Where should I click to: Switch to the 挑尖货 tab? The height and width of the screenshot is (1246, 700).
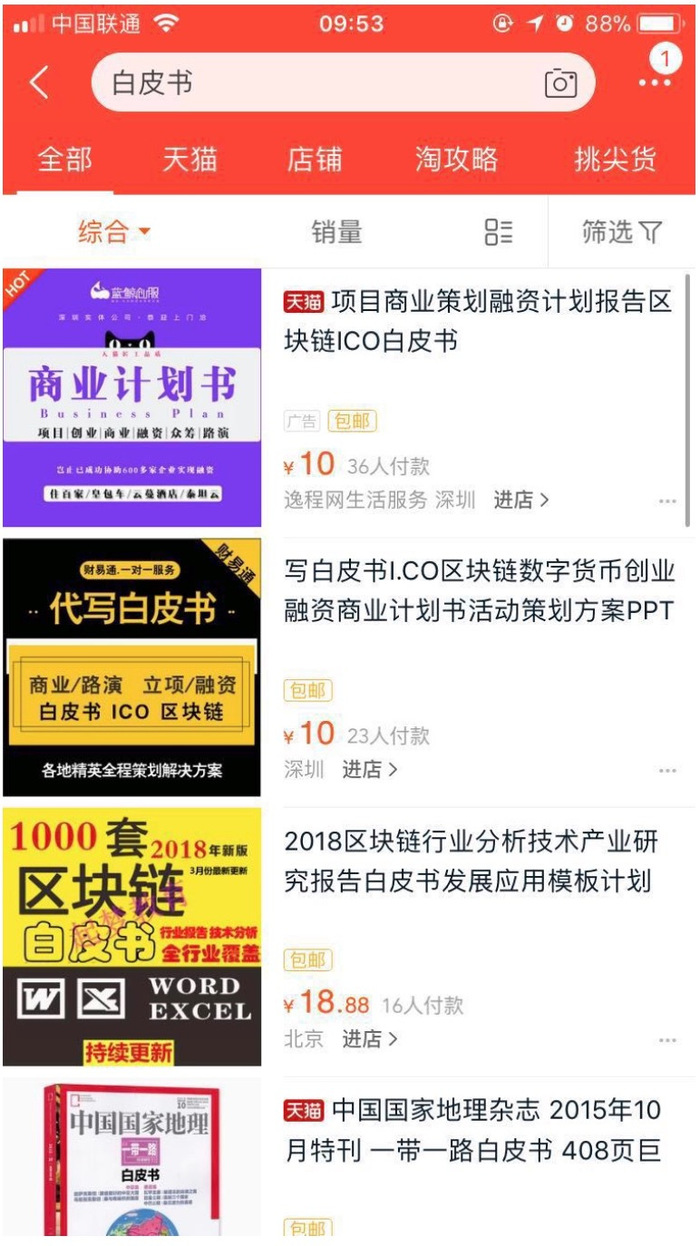(x=615, y=159)
